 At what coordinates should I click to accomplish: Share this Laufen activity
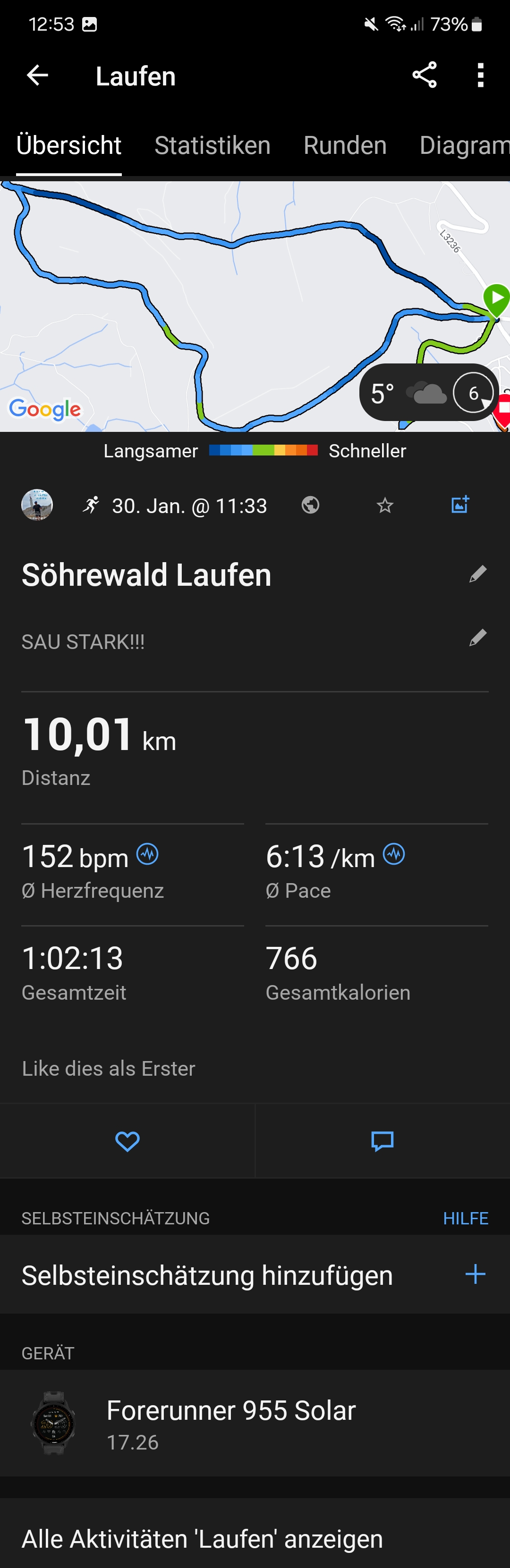(x=424, y=76)
